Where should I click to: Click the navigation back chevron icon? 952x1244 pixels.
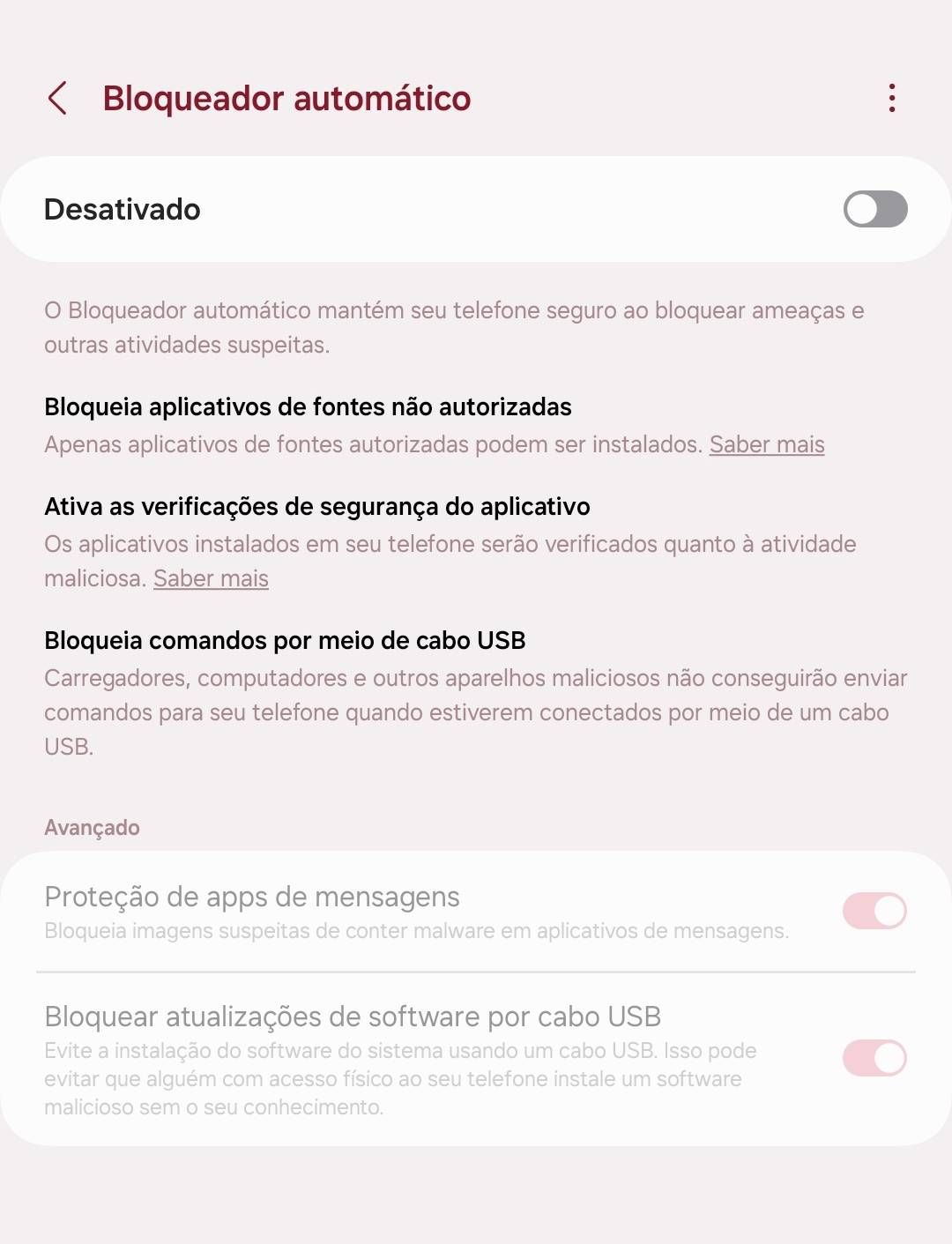(x=59, y=99)
